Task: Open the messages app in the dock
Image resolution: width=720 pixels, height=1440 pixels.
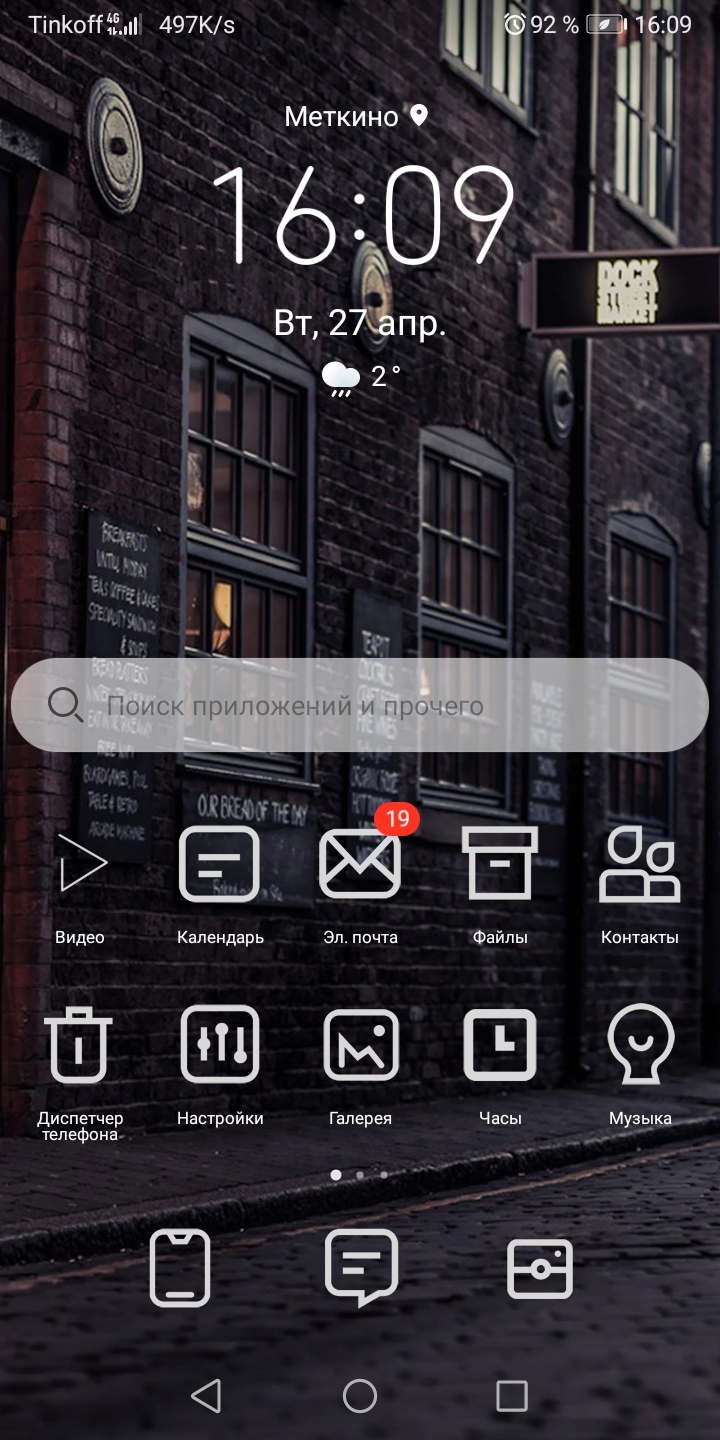Action: (360, 1268)
